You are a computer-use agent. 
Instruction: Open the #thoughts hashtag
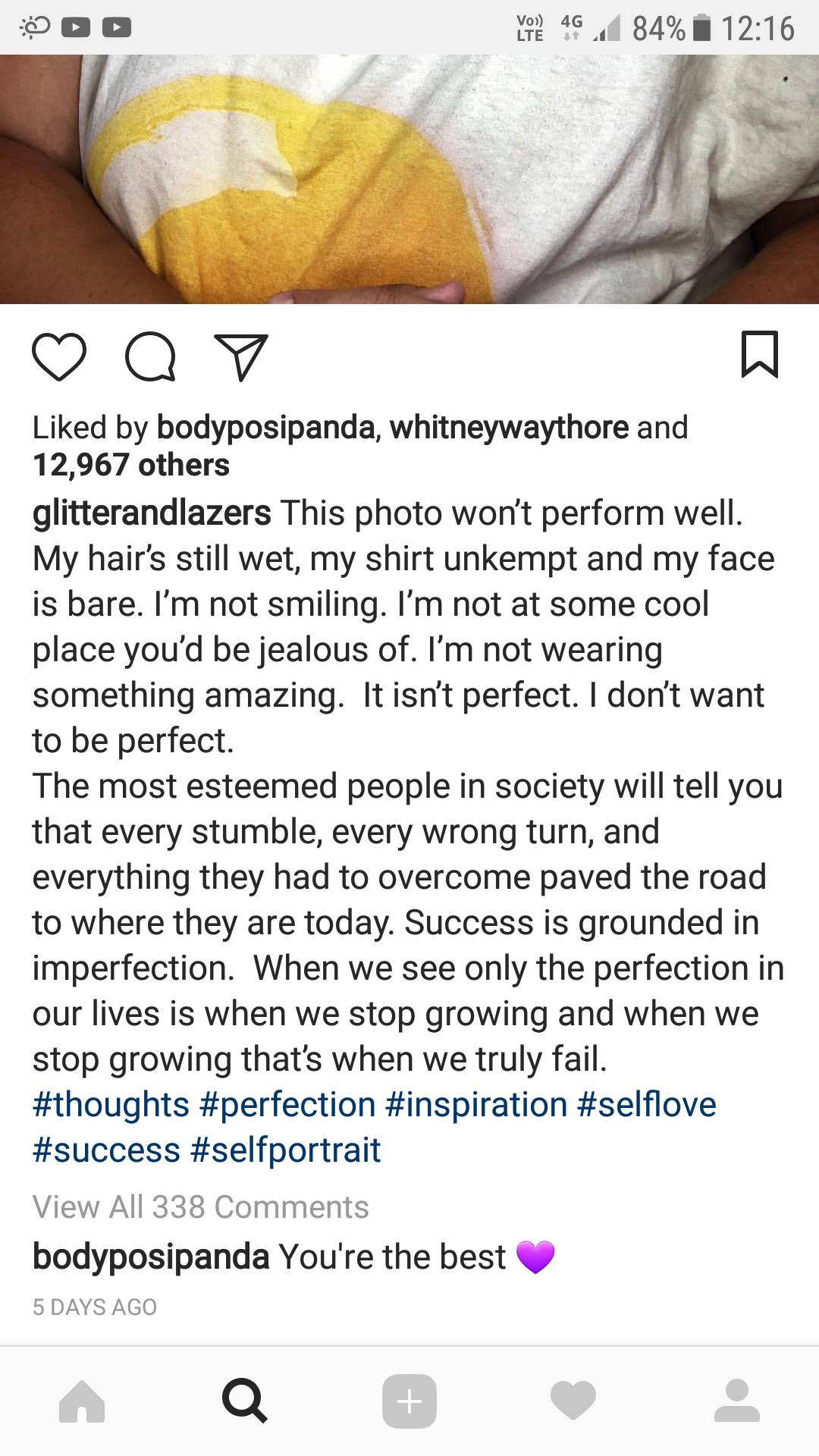click(111, 1105)
